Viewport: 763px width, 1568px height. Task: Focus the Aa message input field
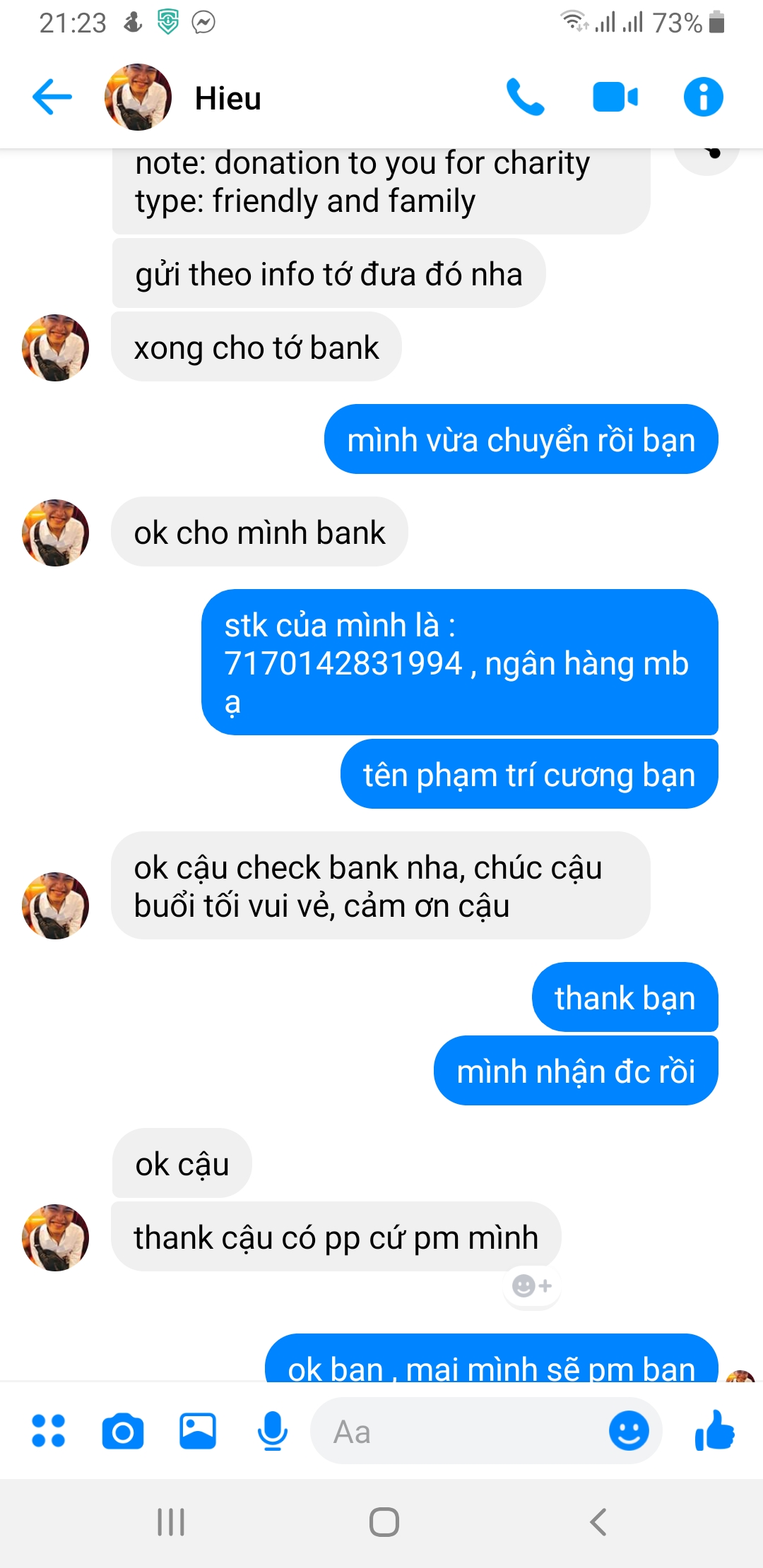pyautogui.click(x=459, y=1432)
